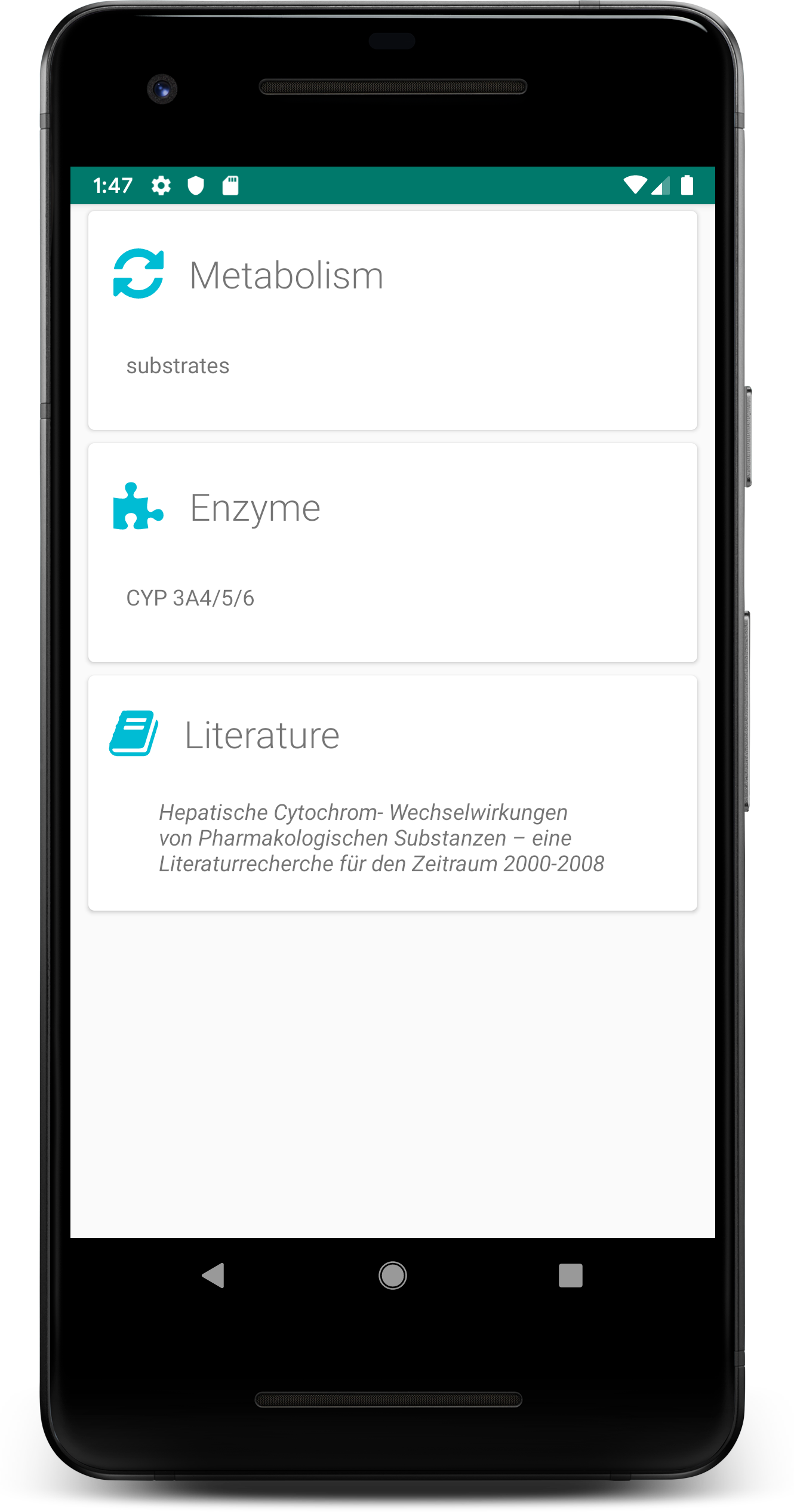Tap the system home button
This screenshot has width=794, height=1512.
click(x=393, y=1276)
